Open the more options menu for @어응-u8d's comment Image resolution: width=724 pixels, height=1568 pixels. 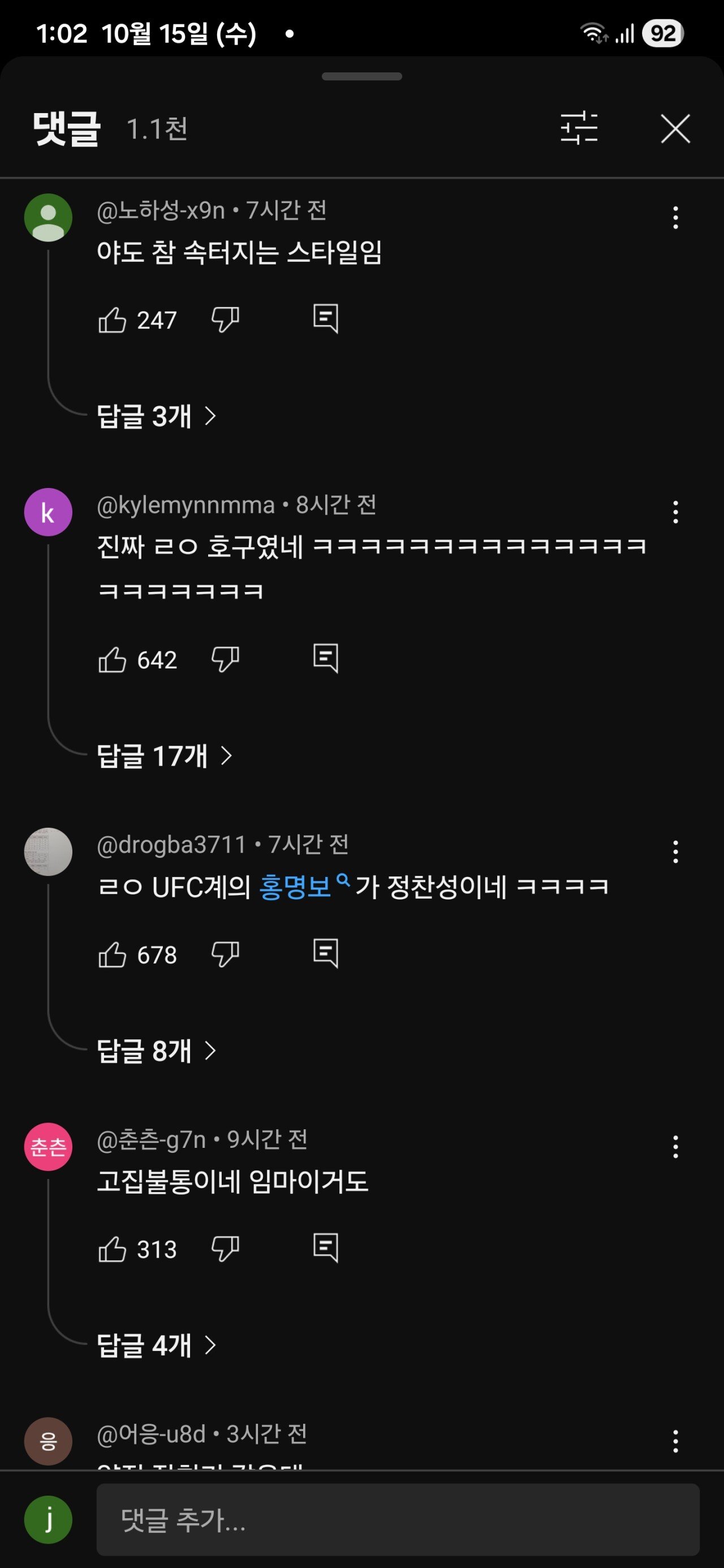(x=675, y=1441)
